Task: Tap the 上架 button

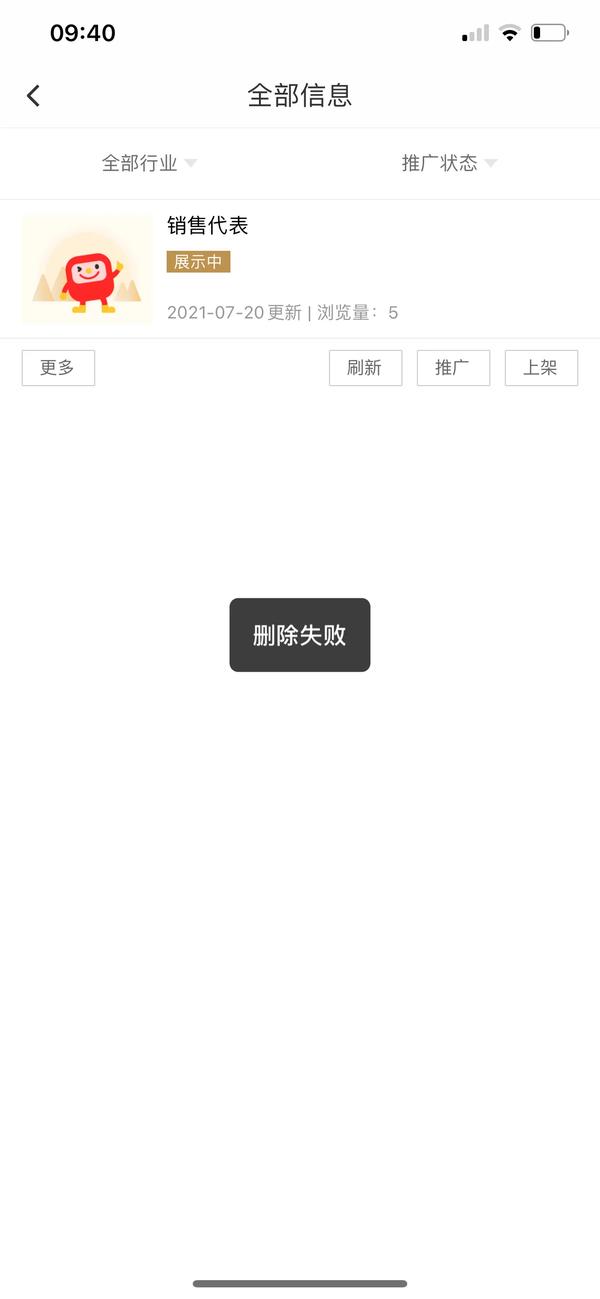Action: 541,368
